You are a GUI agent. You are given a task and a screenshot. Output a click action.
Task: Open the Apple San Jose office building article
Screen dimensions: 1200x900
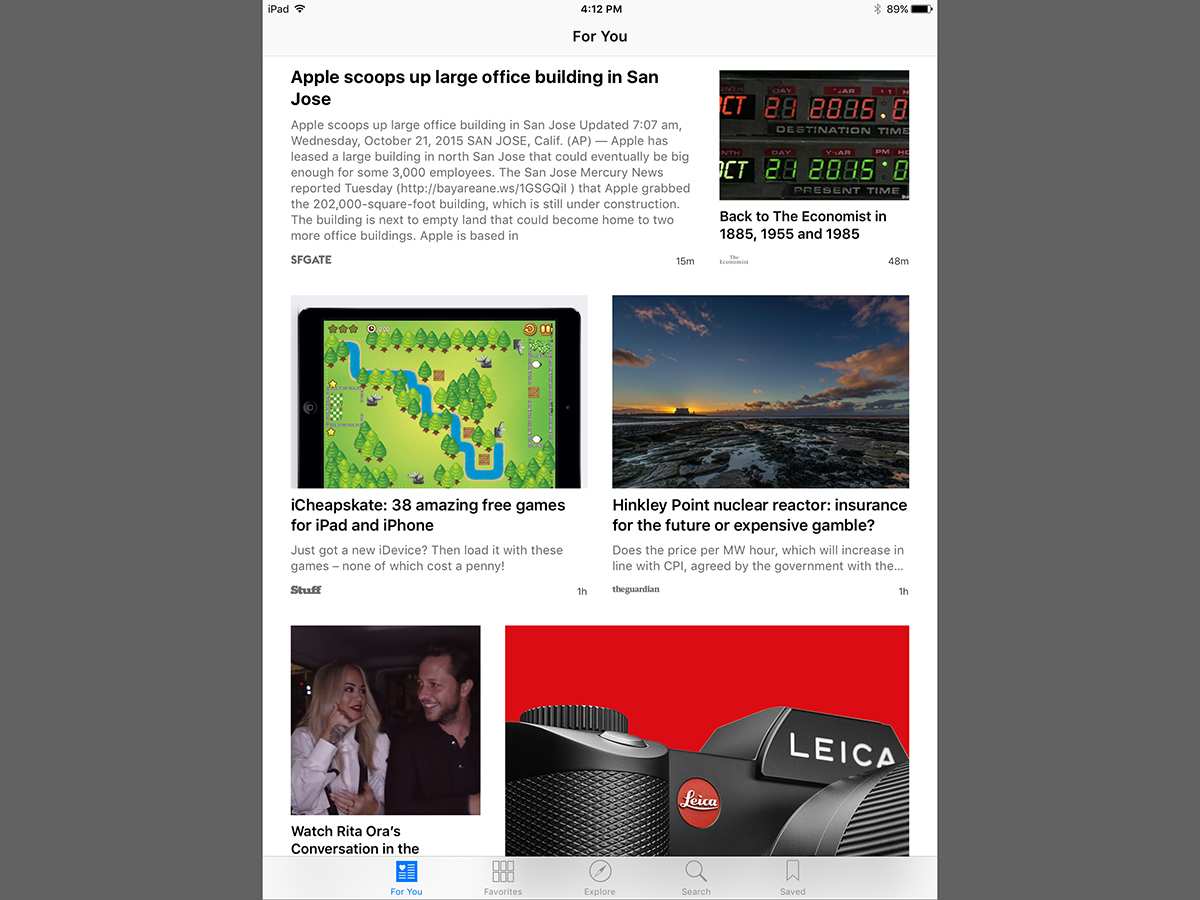click(x=474, y=88)
